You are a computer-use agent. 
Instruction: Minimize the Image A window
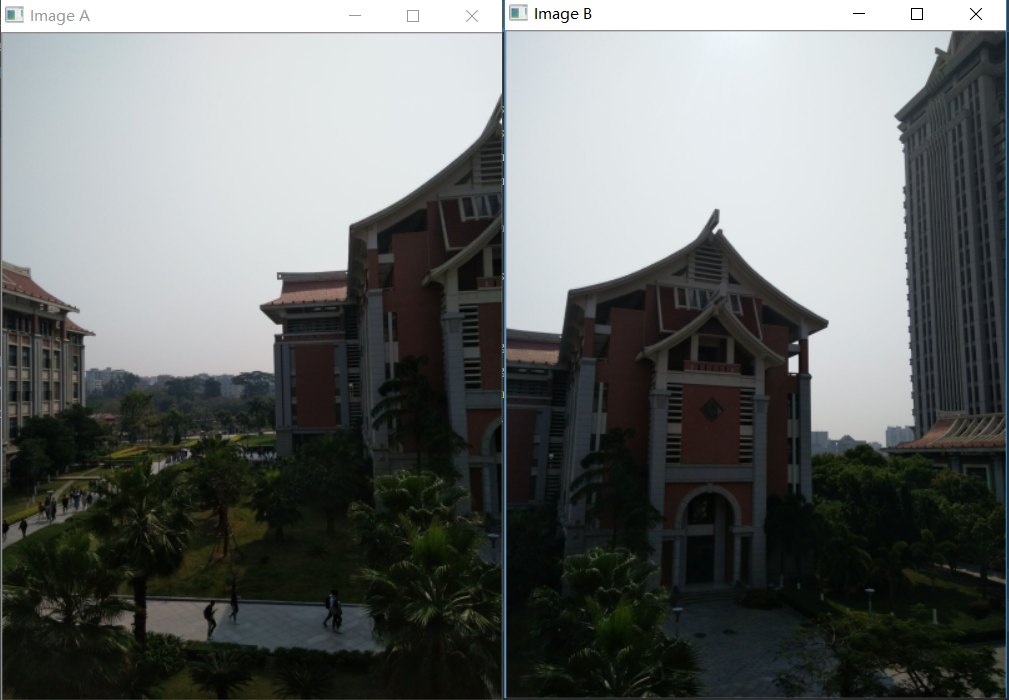click(x=354, y=16)
